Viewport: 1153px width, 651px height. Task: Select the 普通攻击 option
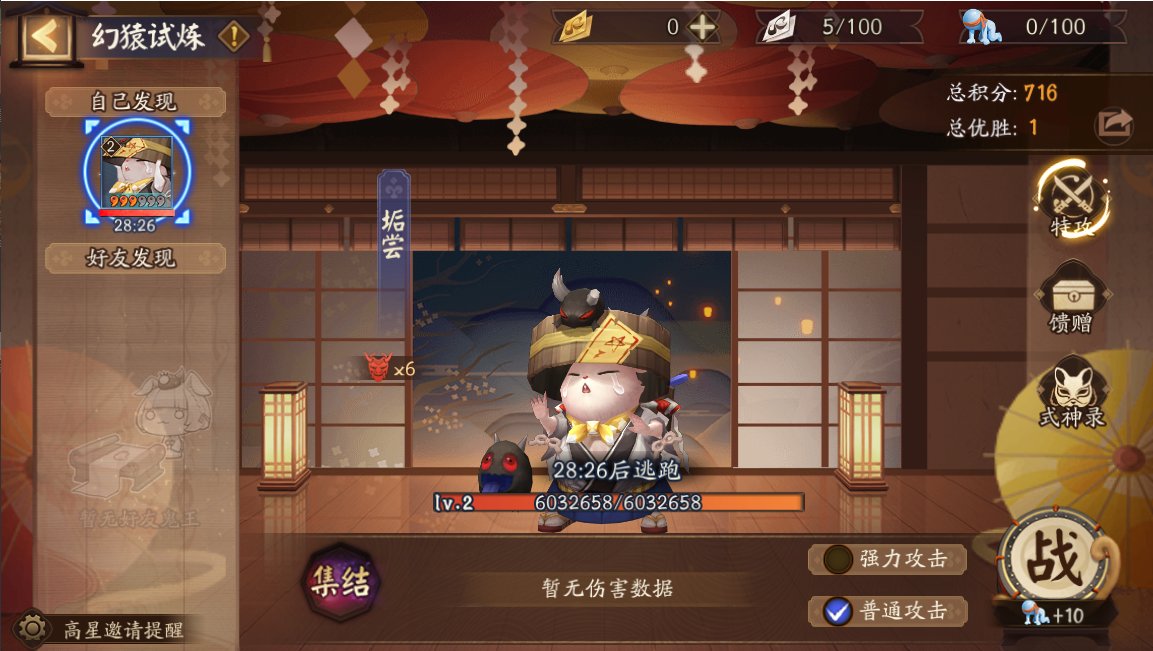click(x=887, y=610)
